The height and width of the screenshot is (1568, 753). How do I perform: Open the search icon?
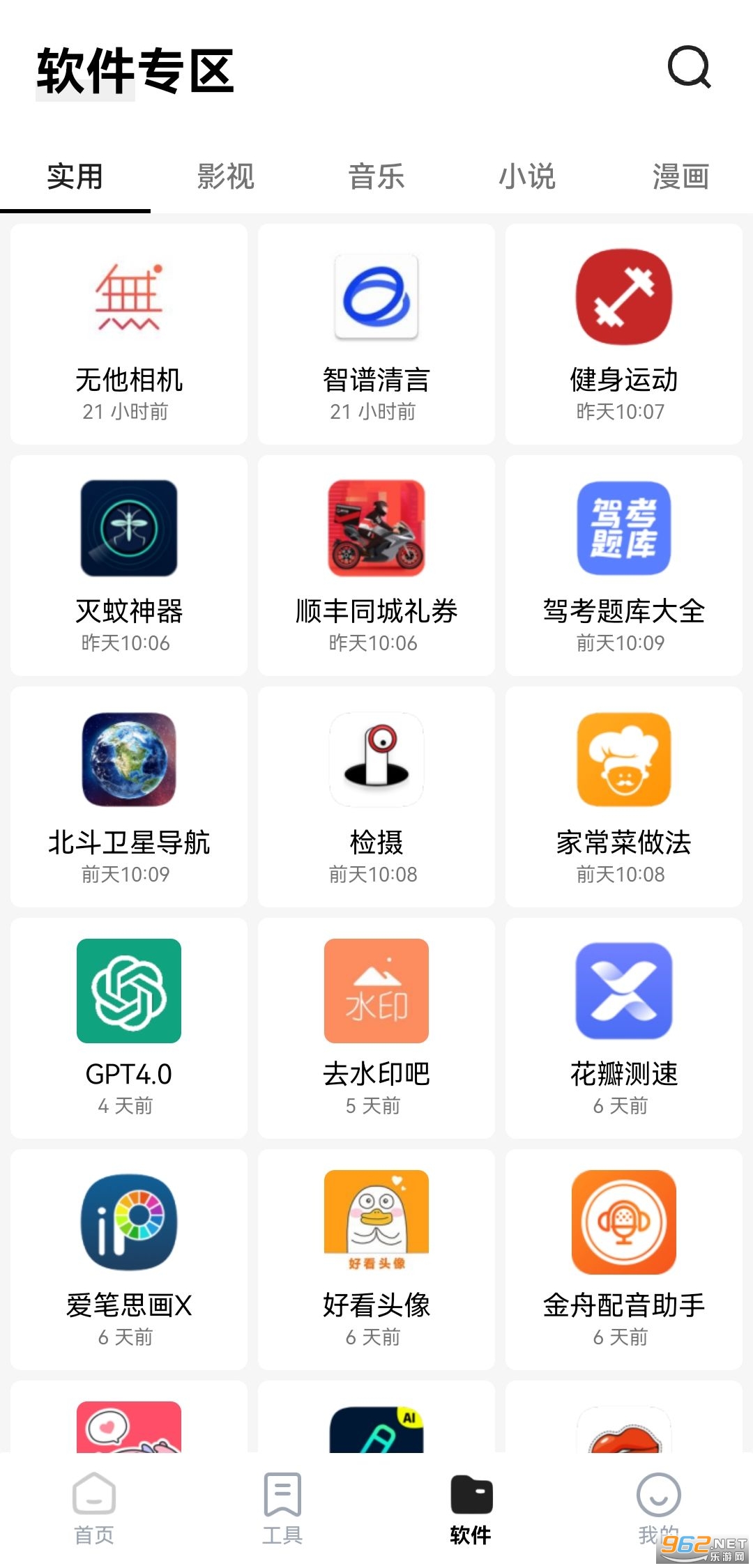(689, 68)
